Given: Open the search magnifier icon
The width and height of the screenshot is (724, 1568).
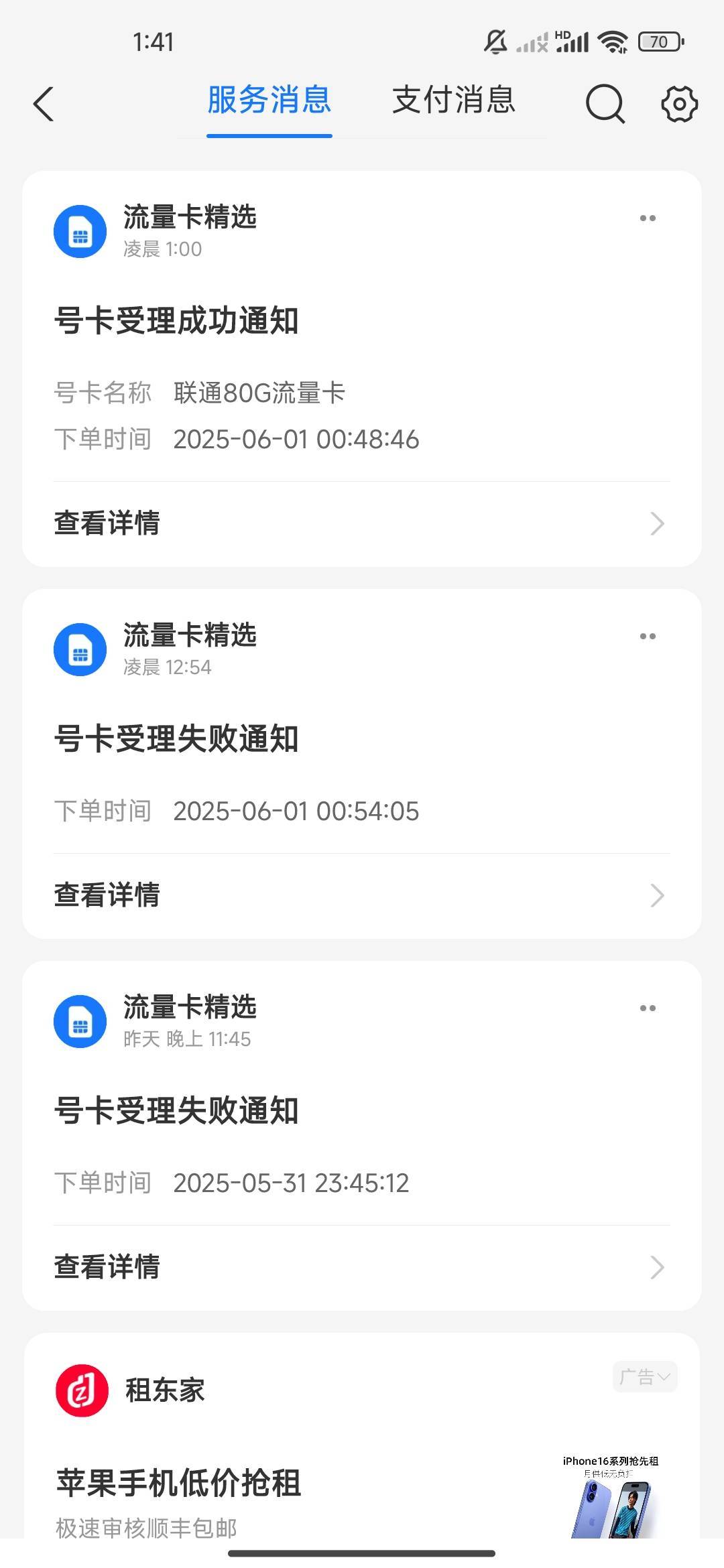Looking at the screenshot, I should tap(605, 104).
